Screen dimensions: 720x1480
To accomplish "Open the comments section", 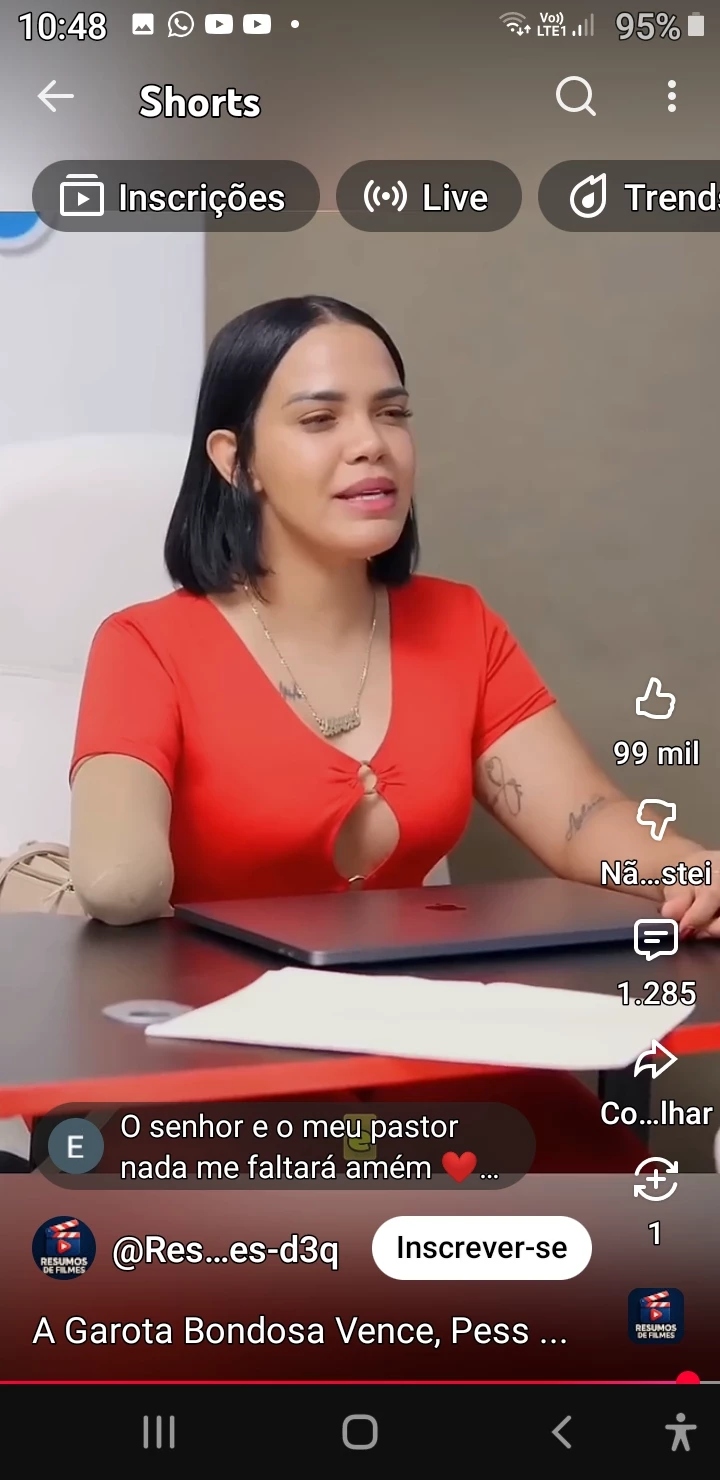I will pos(656,942).
